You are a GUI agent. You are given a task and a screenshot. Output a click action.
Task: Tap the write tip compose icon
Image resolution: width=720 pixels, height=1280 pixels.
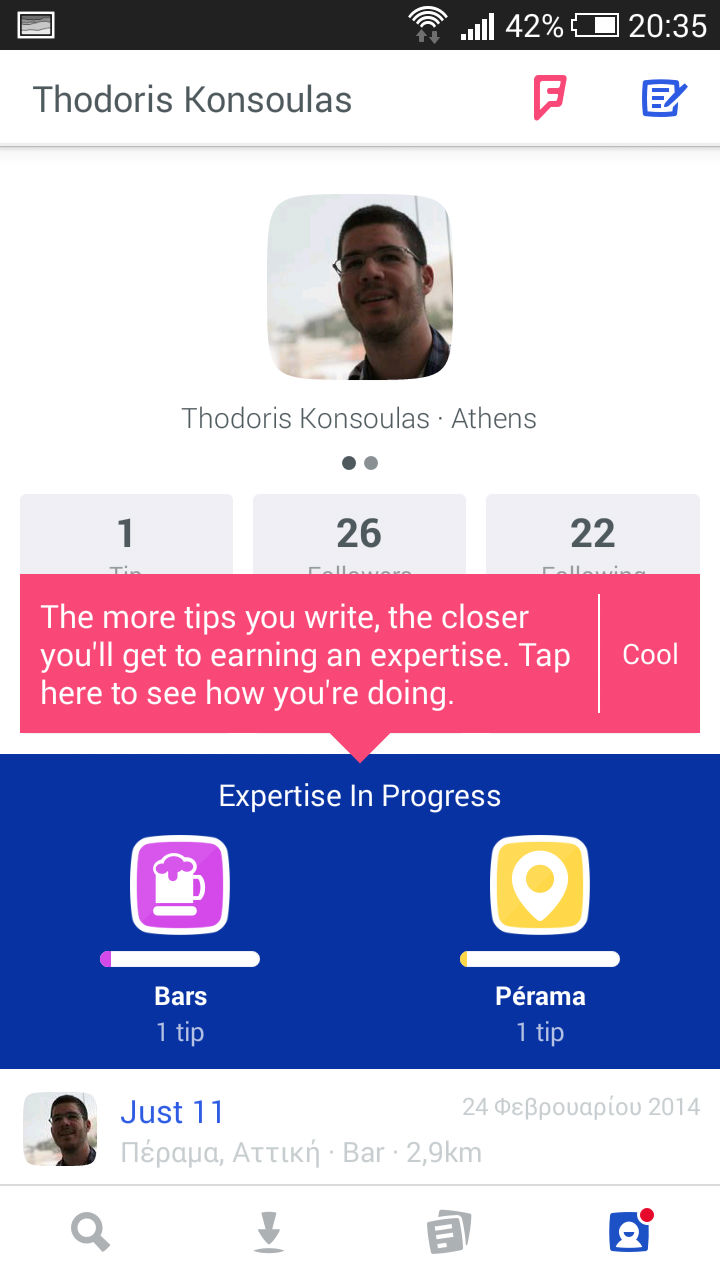click(664, 98)
